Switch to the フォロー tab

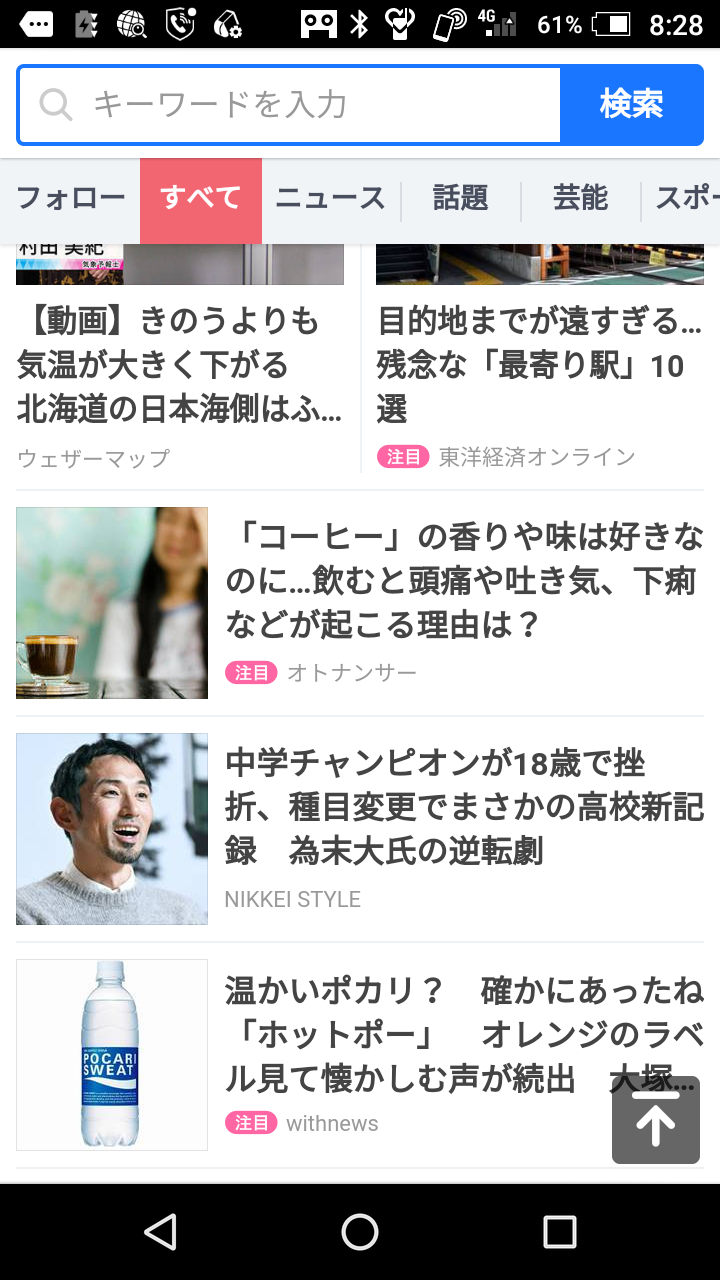70,199
